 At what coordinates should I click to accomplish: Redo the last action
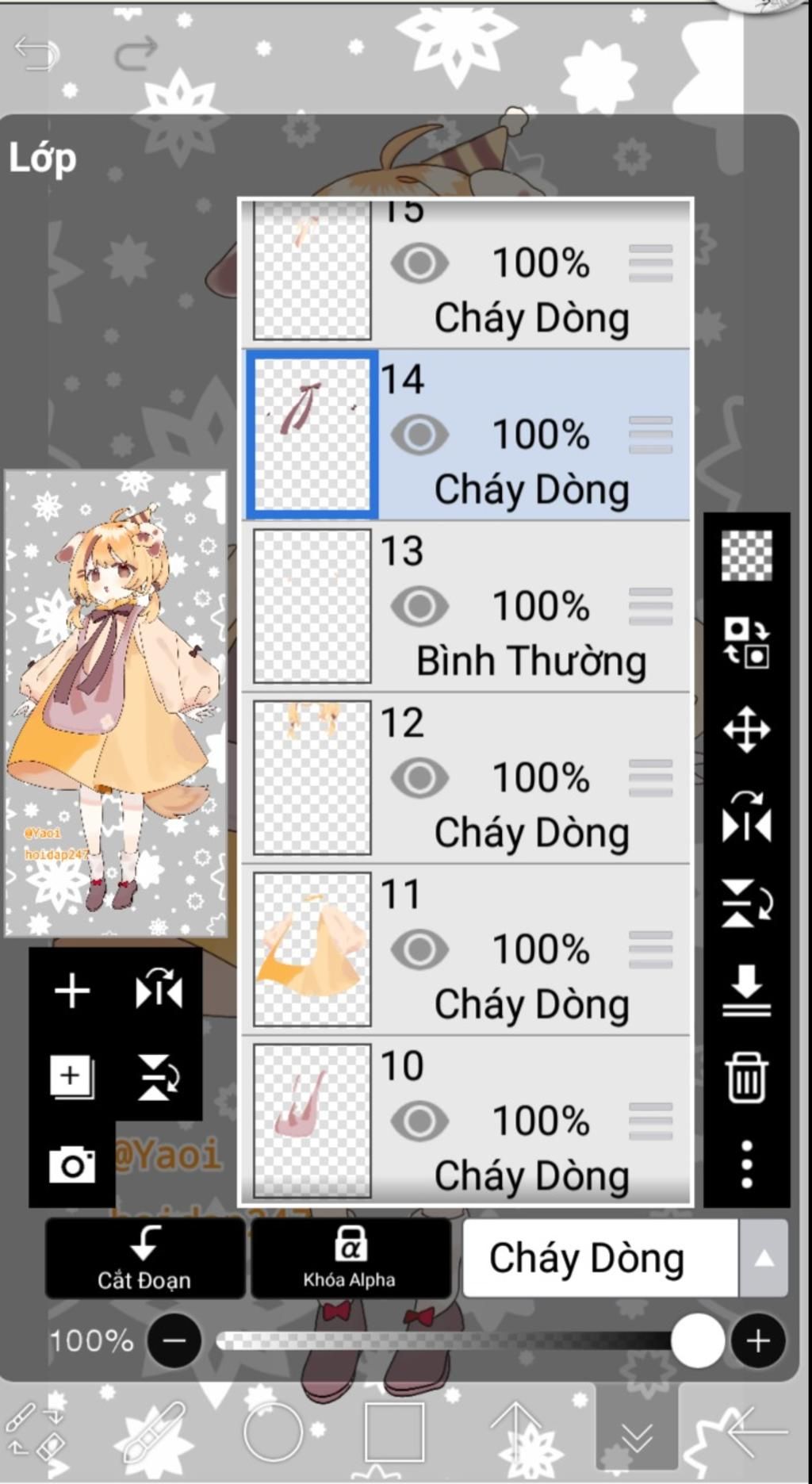136,53
